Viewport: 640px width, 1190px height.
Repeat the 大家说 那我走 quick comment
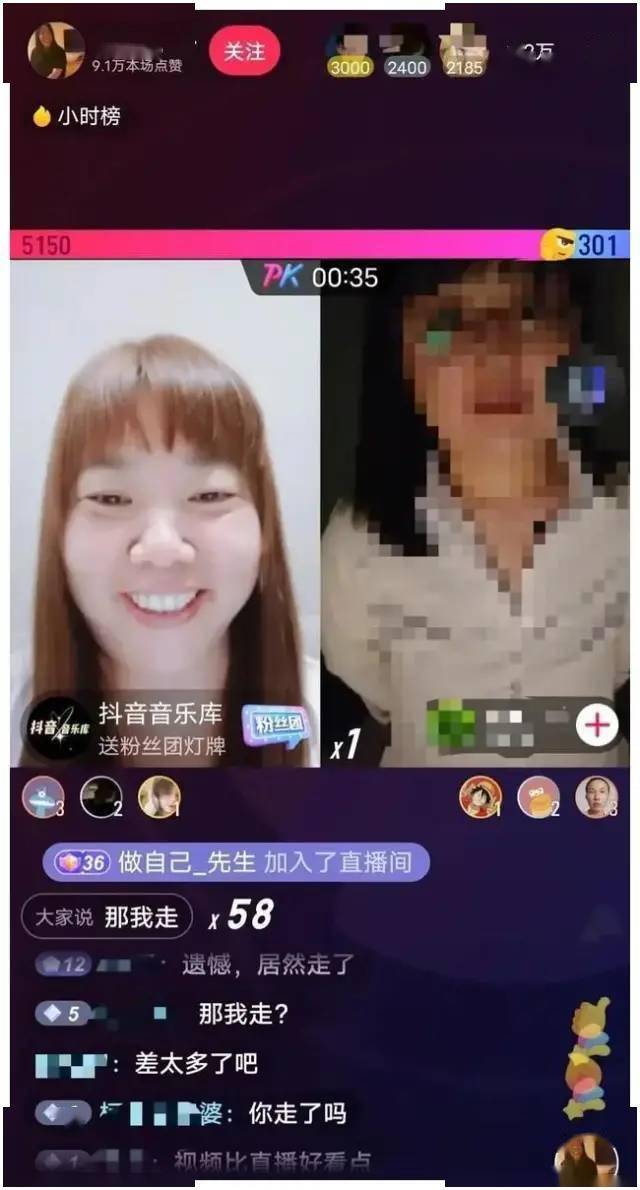pos(106,917)
